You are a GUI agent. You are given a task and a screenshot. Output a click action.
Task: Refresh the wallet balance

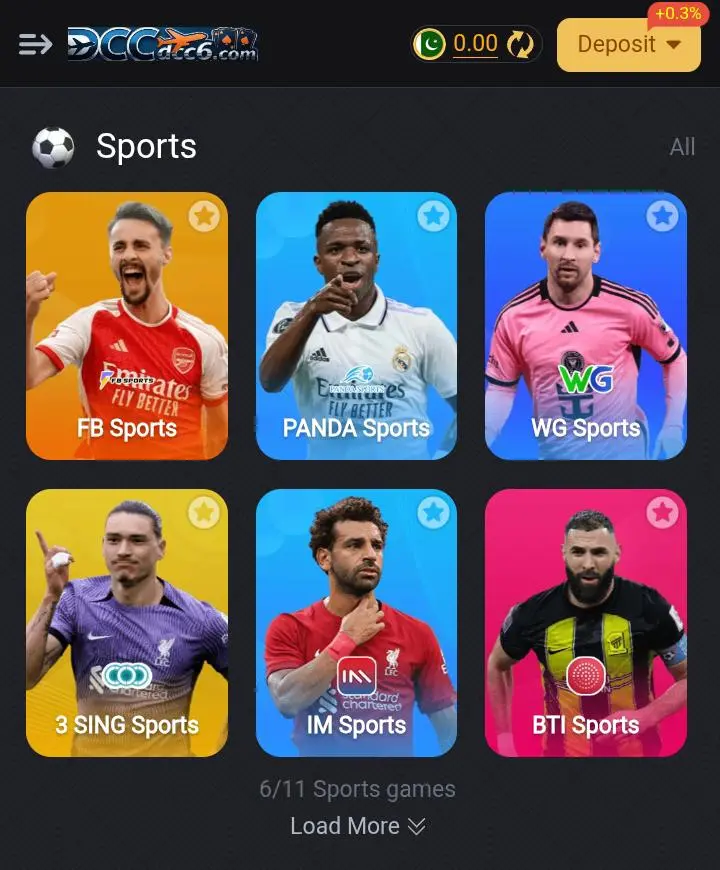pyautogui.click(x=520, y=44)
